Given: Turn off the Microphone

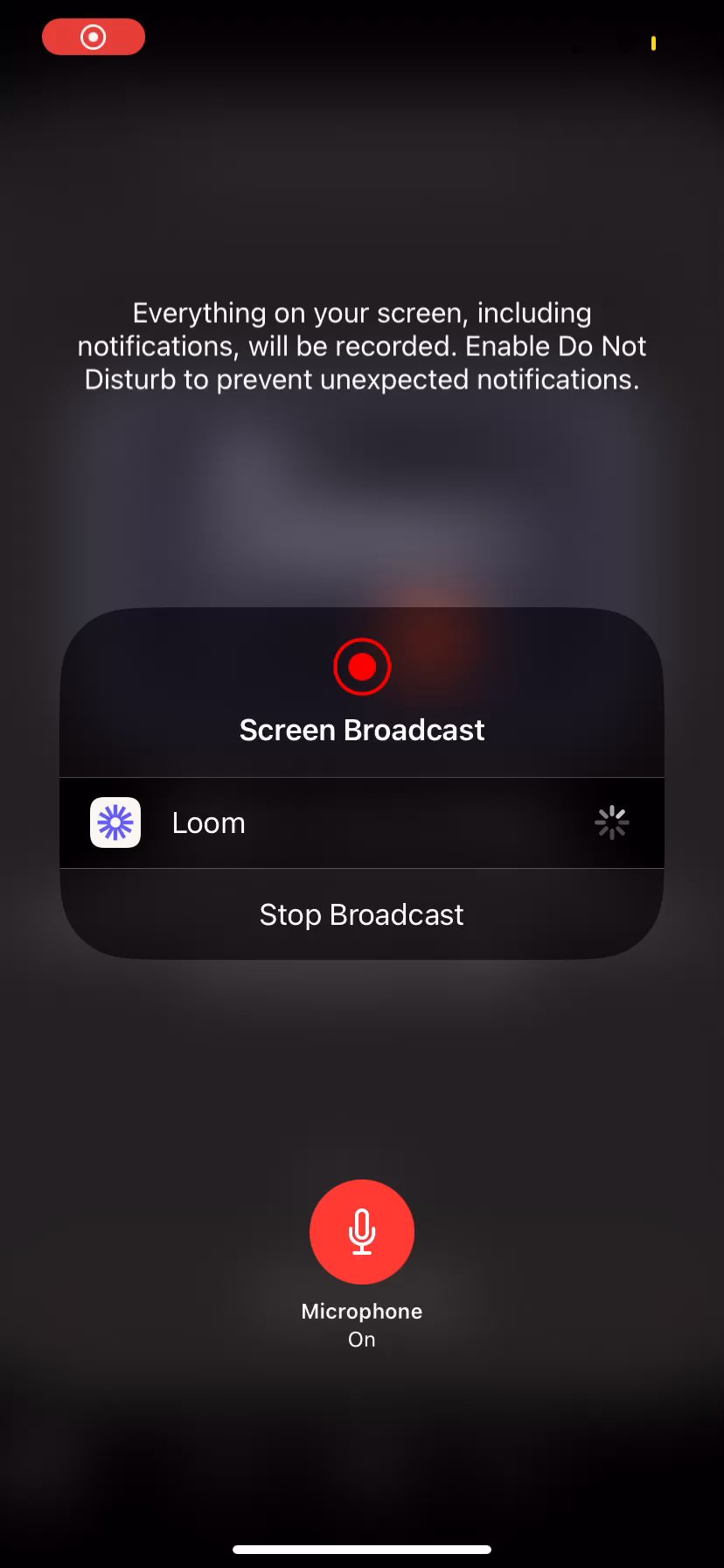Looking at the screenshot, I should coord(361,1231).
